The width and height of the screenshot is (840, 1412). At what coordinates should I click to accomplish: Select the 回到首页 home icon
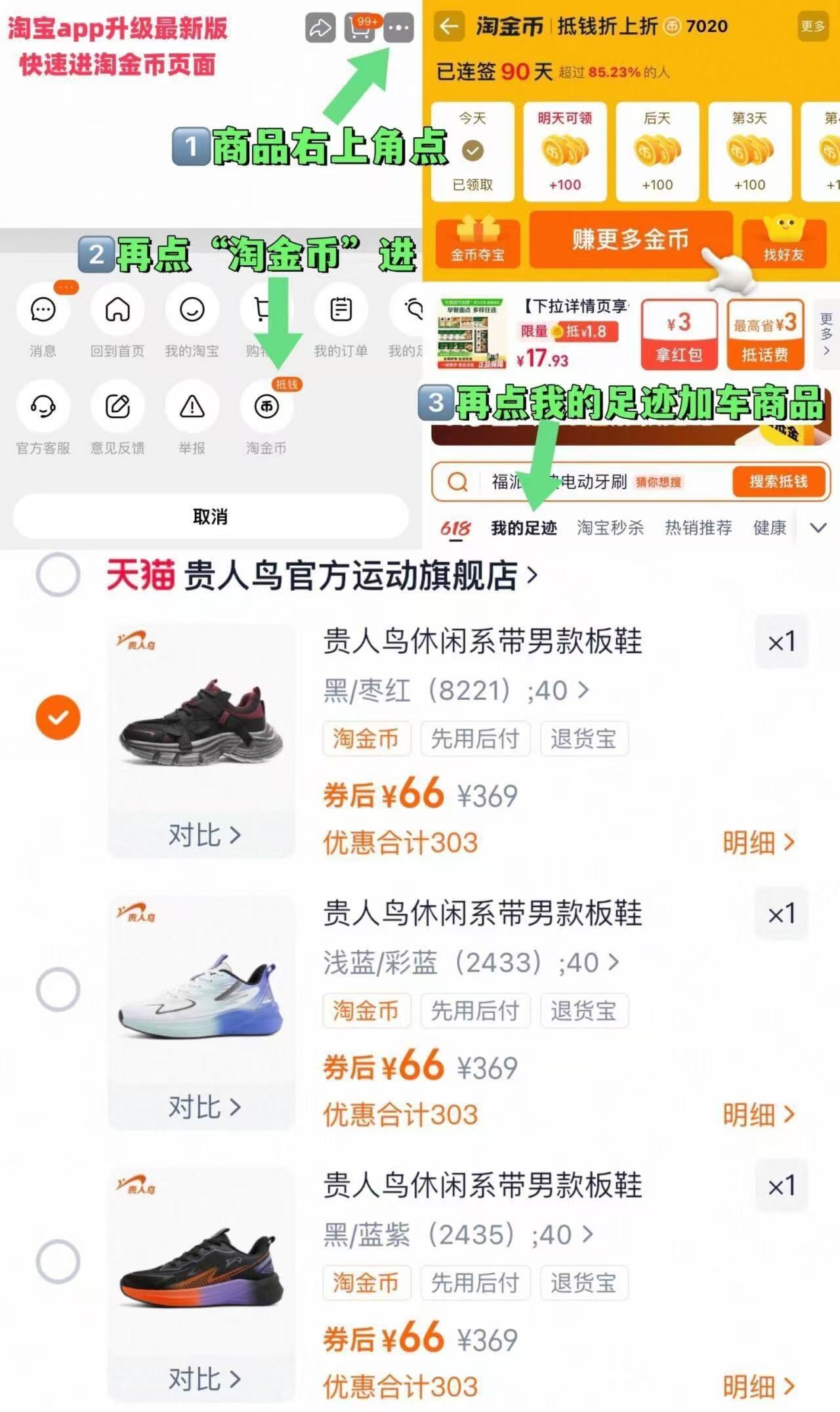[x=117, y=310]
